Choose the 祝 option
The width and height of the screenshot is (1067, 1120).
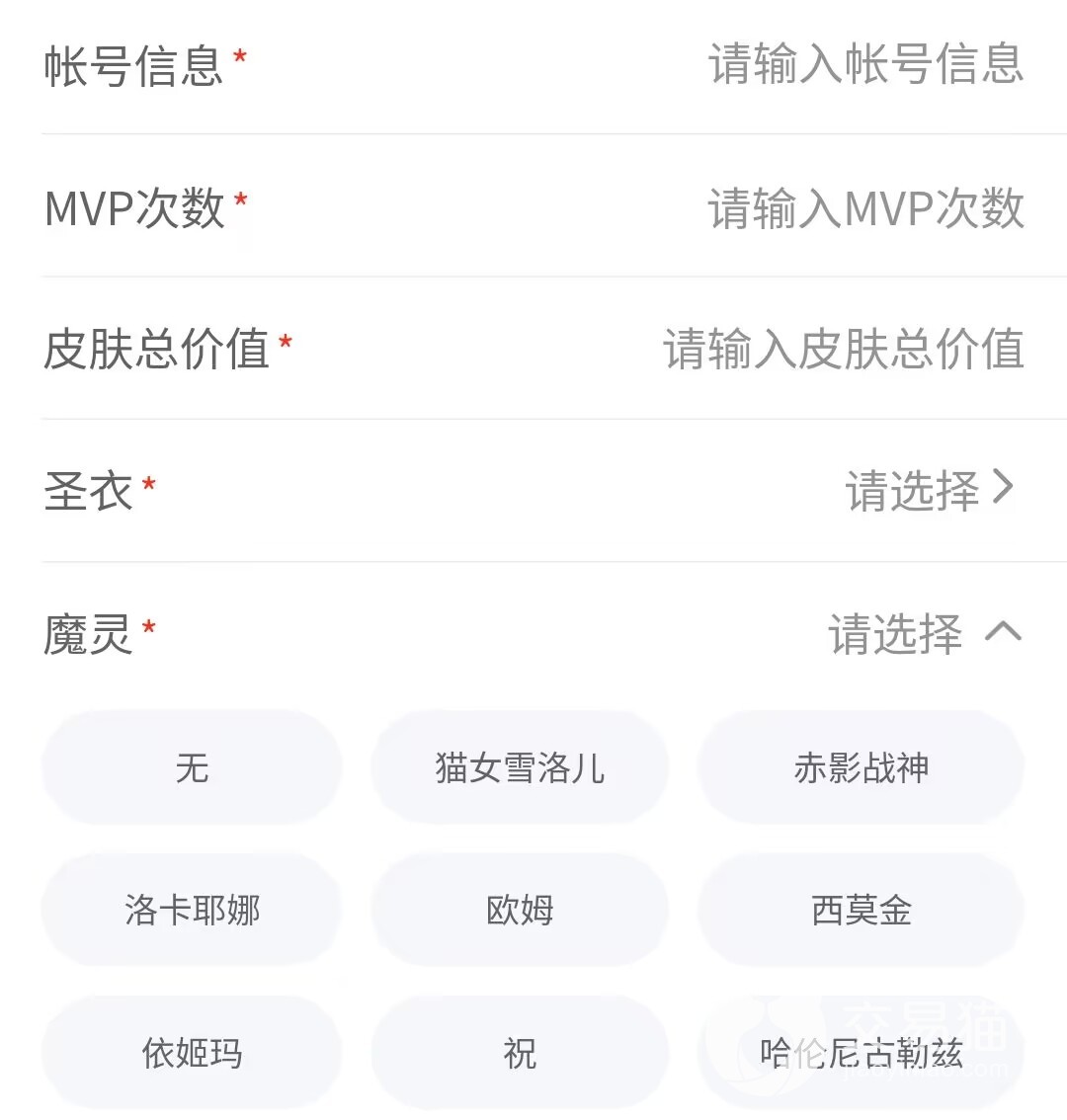click(x=520, y=1053)
